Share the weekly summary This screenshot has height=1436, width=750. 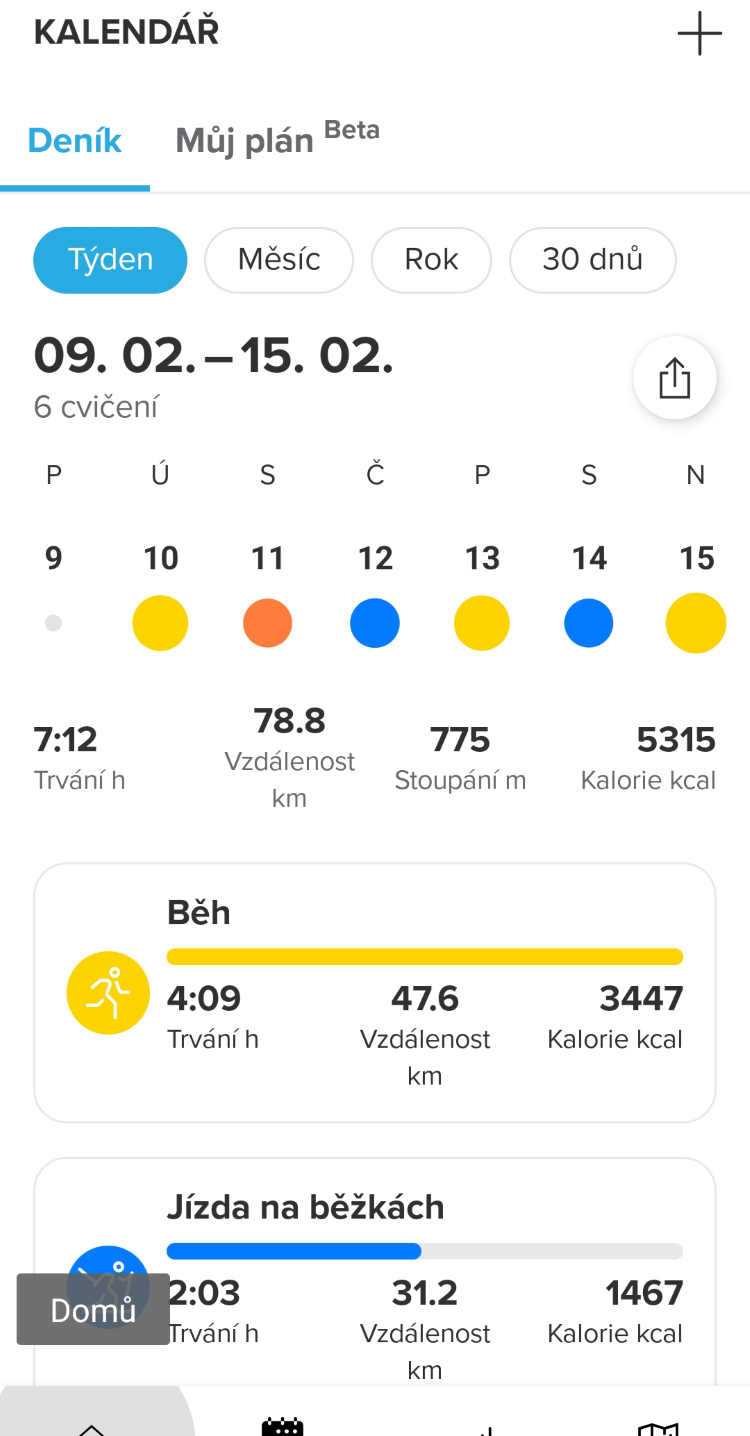[675, 378]
